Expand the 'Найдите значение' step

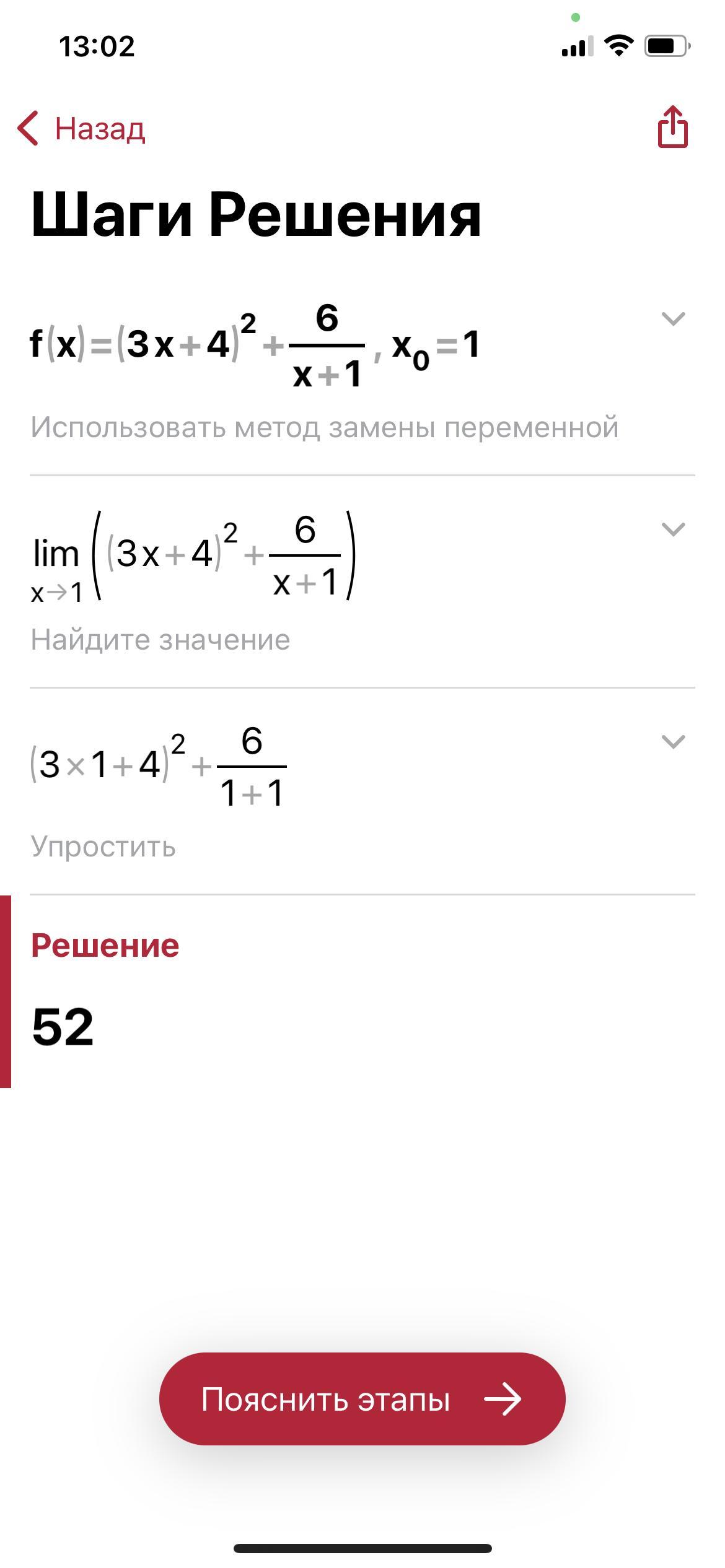coord(673,529)
